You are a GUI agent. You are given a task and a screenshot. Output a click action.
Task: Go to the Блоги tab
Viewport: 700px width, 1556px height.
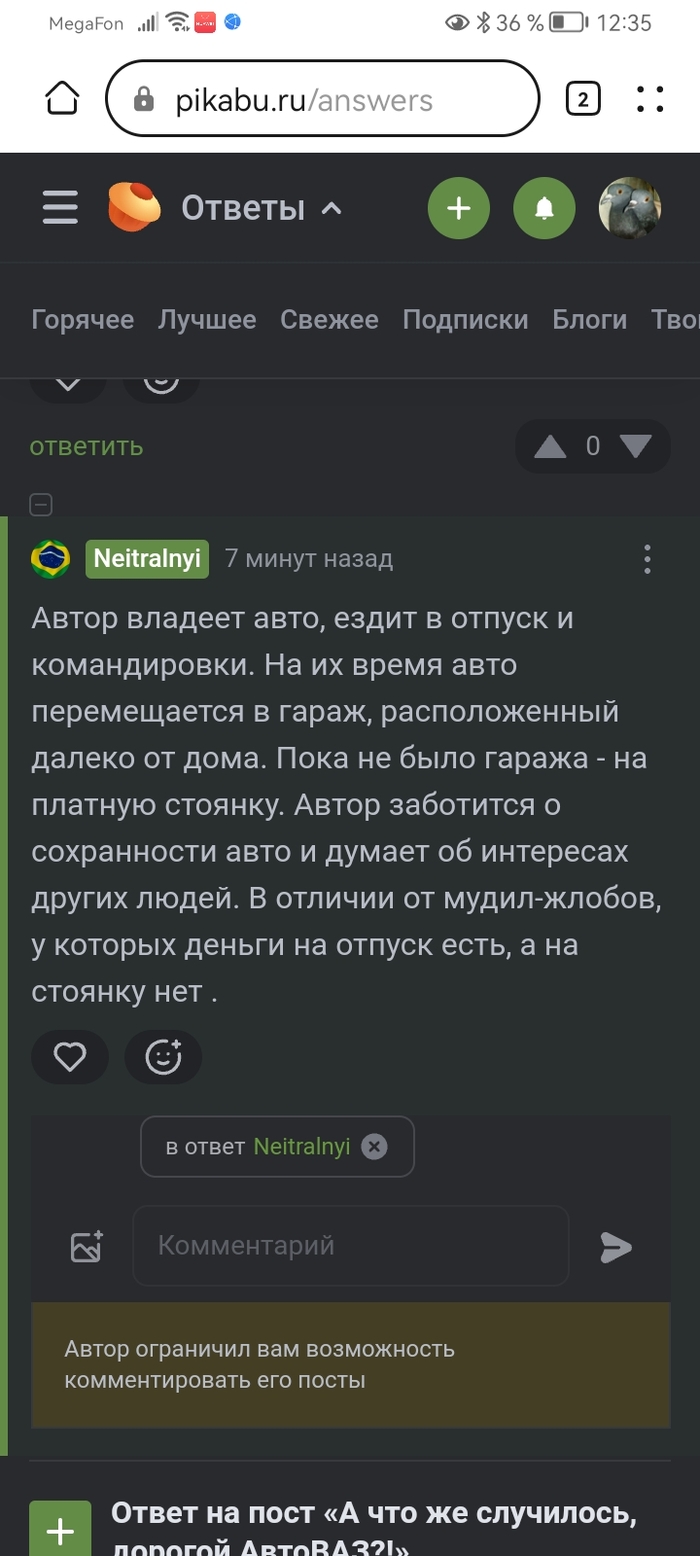589,320
